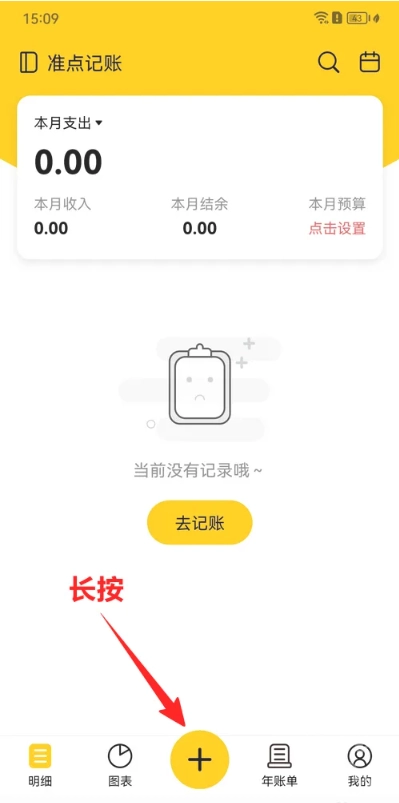399x803 pixels.
Task: Switch to the 图表 tab
Action: point(120,765)
